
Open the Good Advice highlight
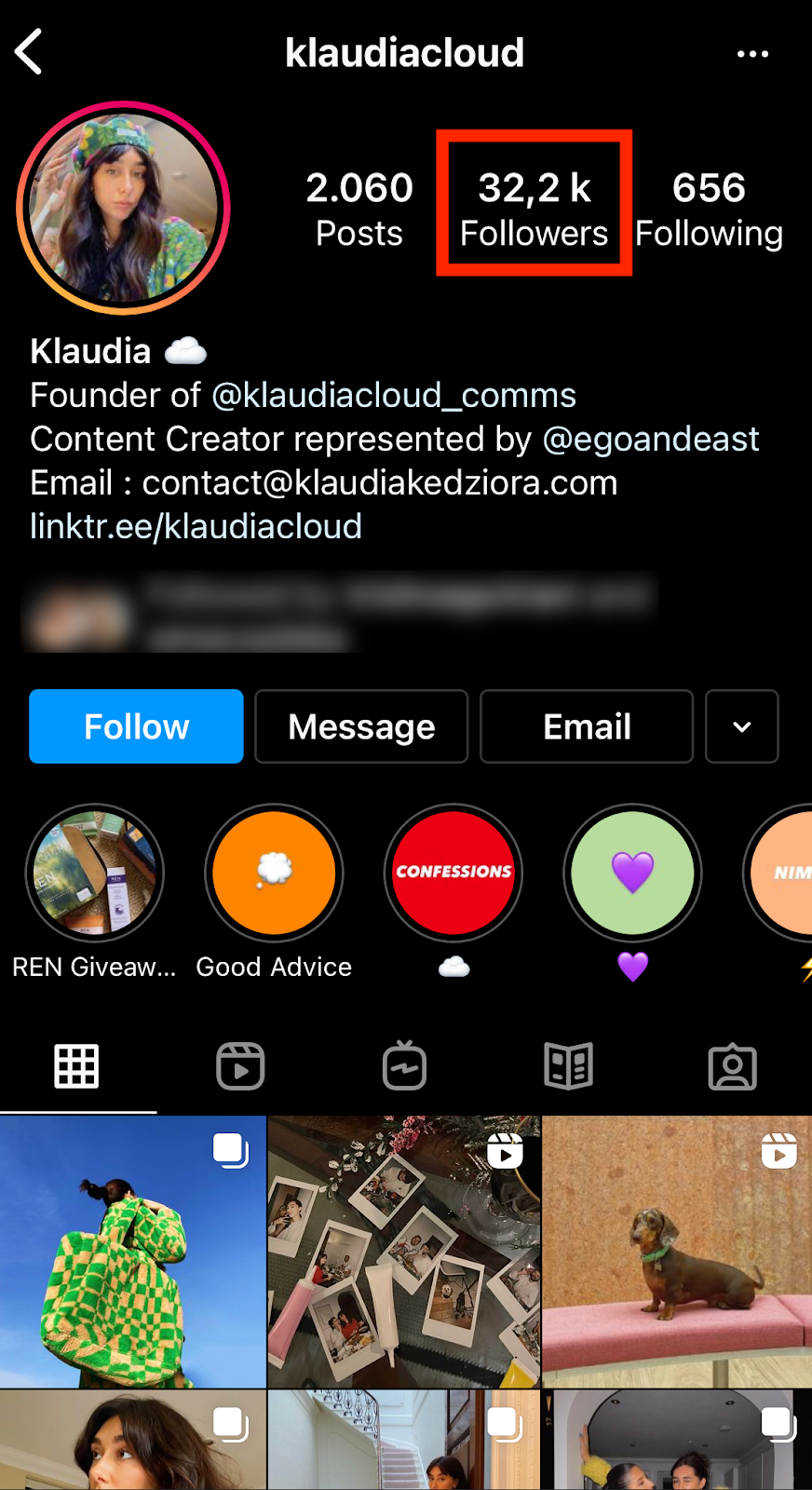coord(274,873)
